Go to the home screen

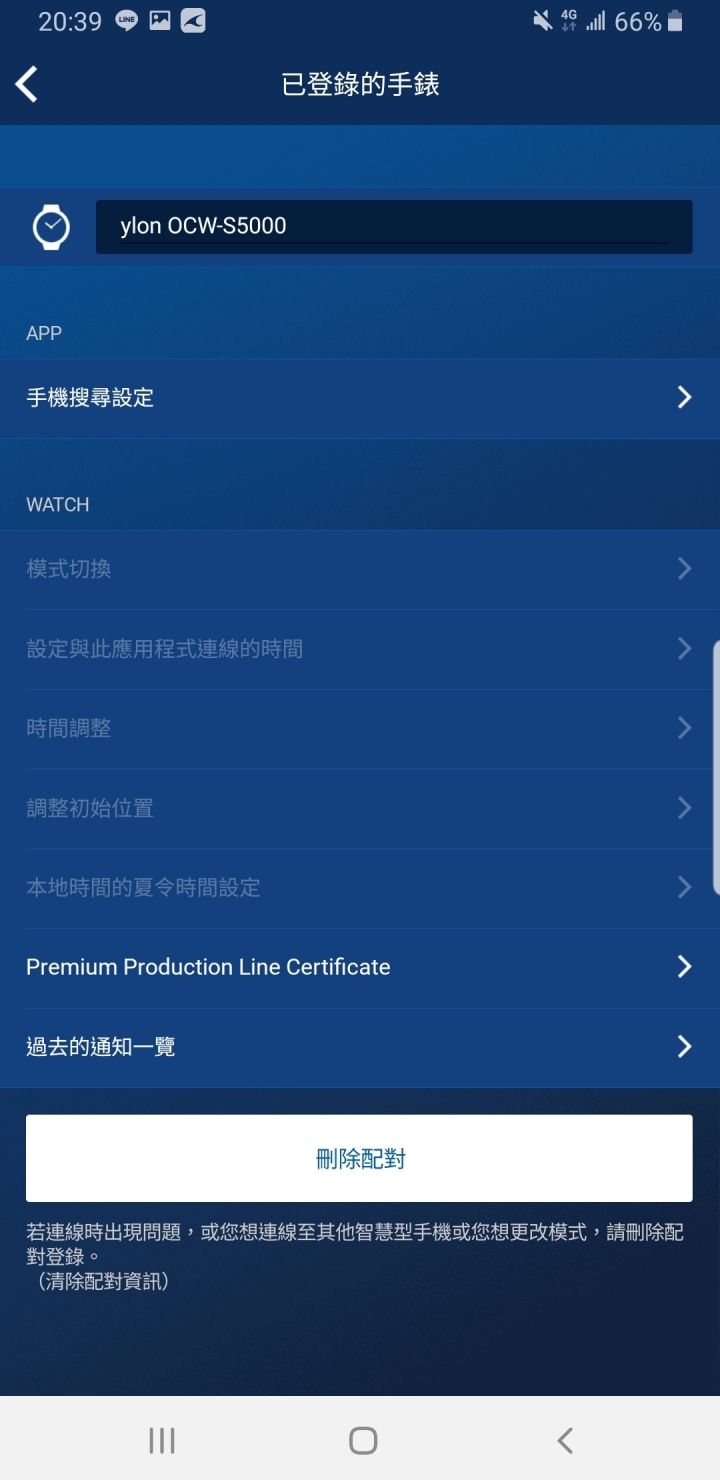(362, 1440)
